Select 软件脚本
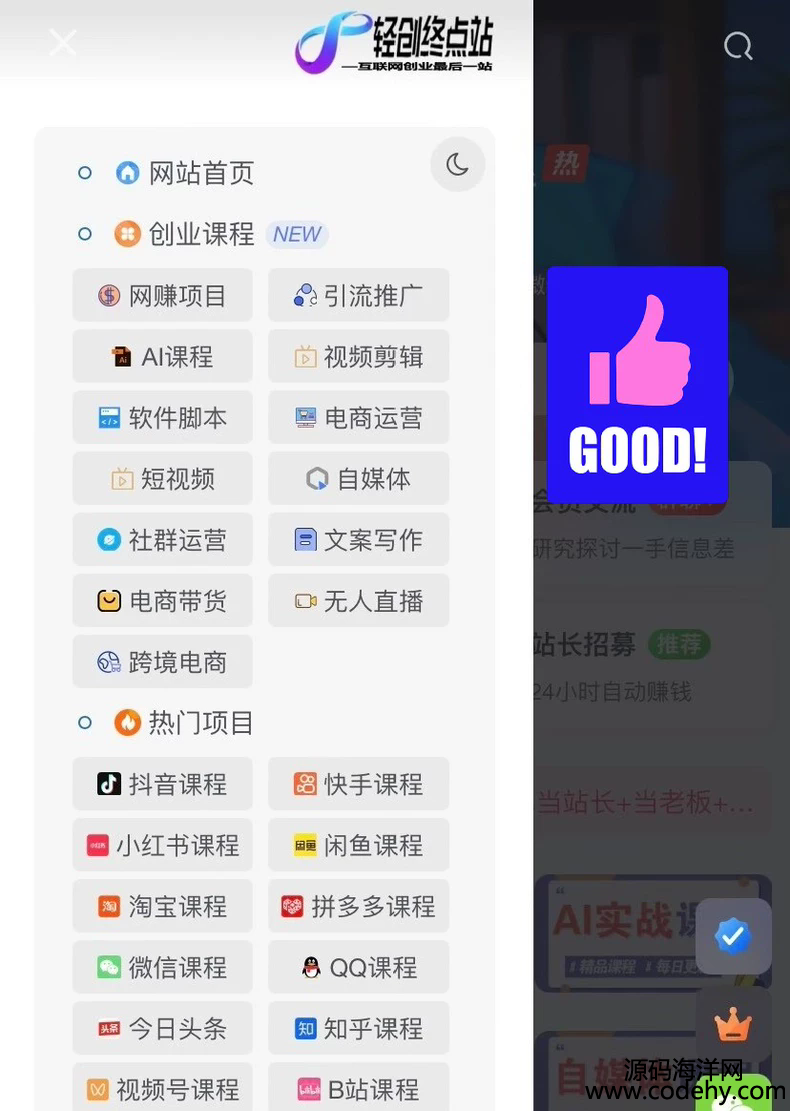790x1111 pixels. [x=162, y=418]
